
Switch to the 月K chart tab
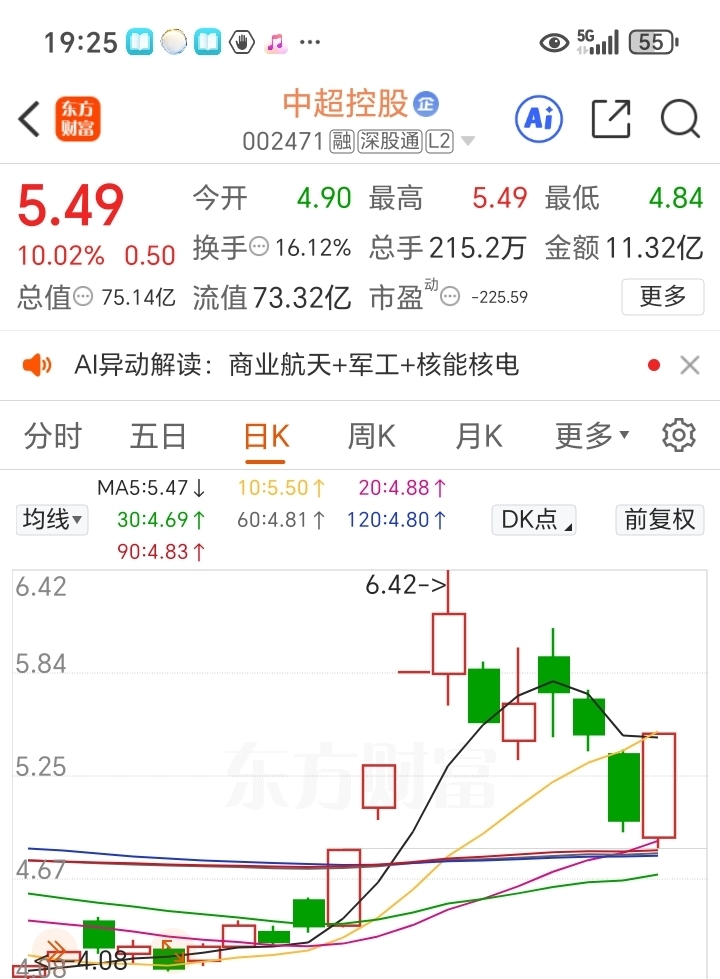(478, 437)
